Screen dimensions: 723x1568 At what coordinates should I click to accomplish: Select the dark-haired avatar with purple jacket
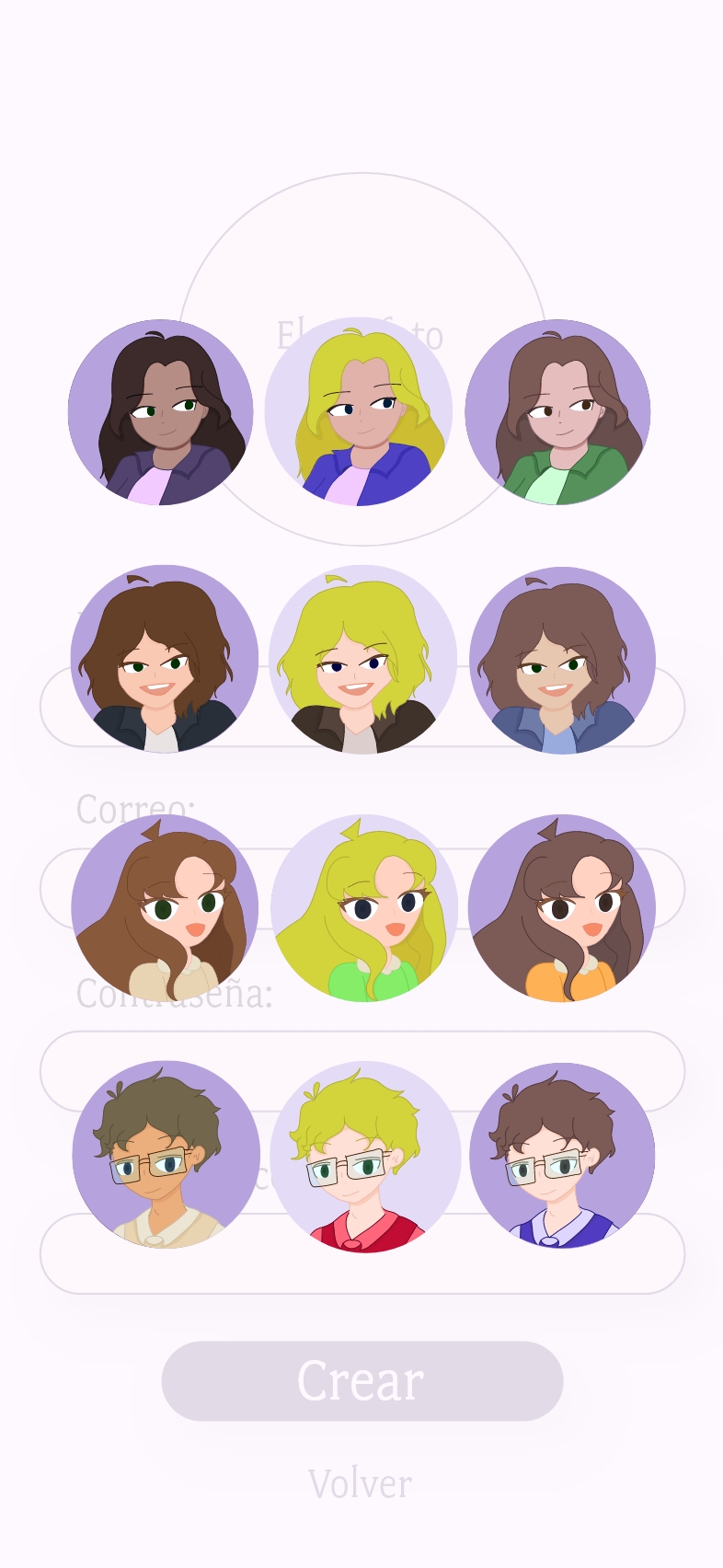pos(161,412)
